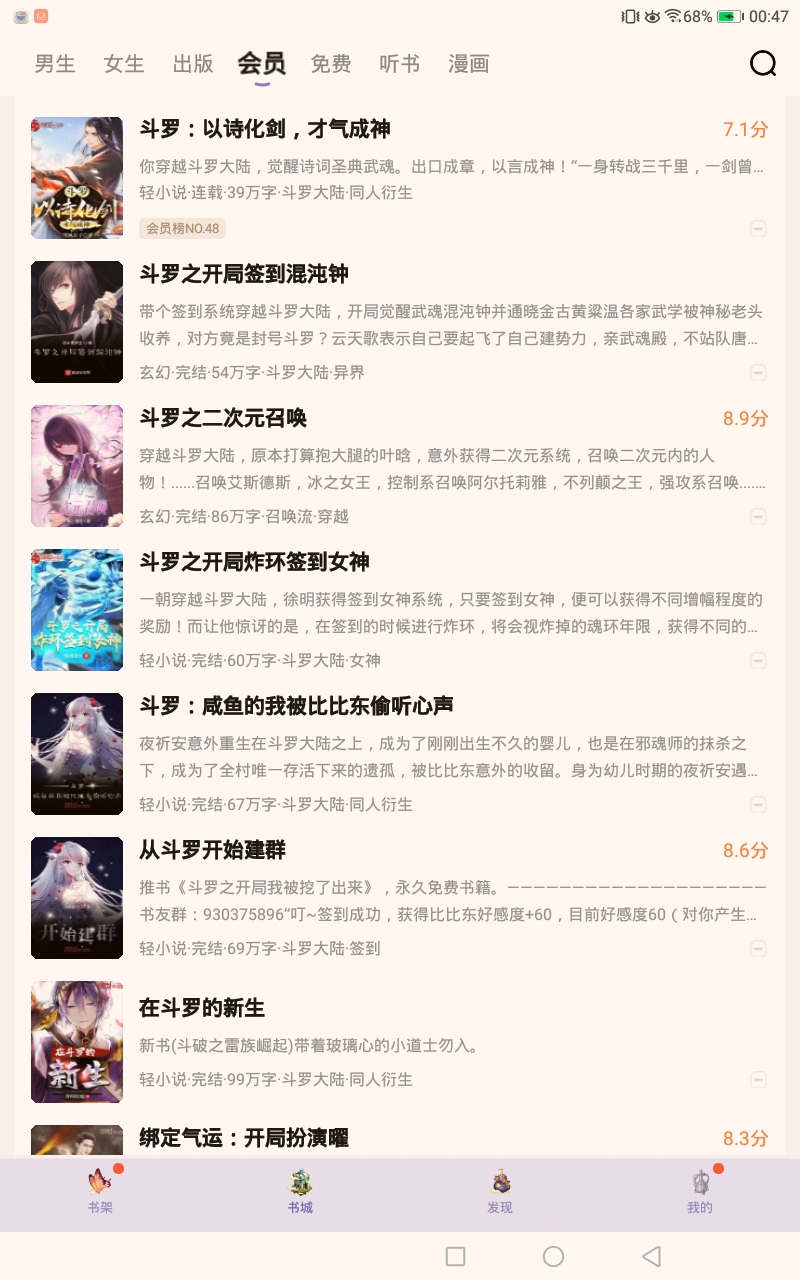
Task: Tap the system back button
Action: point(652,1256)
